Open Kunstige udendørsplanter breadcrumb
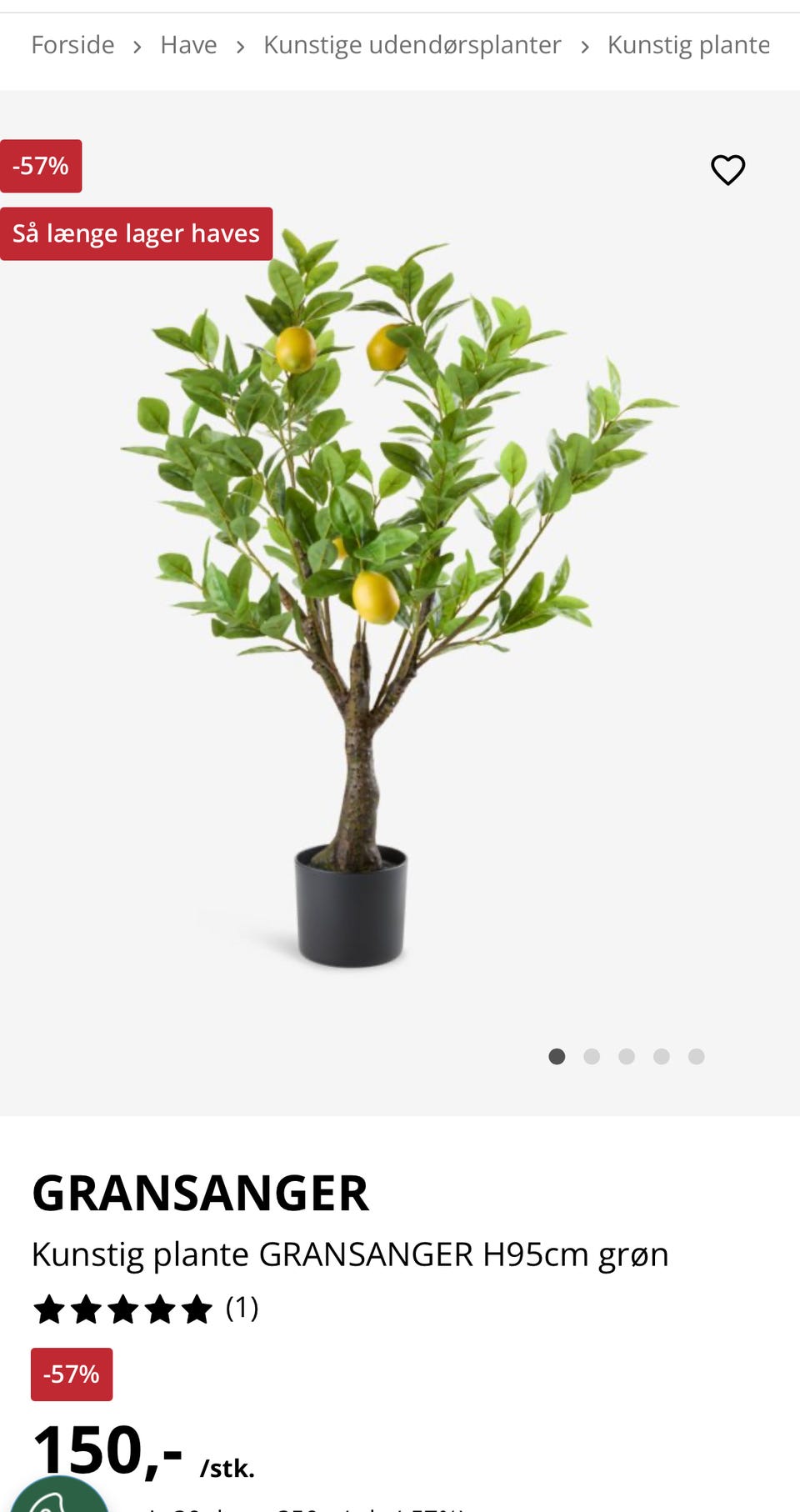Viewport: 800px width, 1512px height. pos(412,45)
